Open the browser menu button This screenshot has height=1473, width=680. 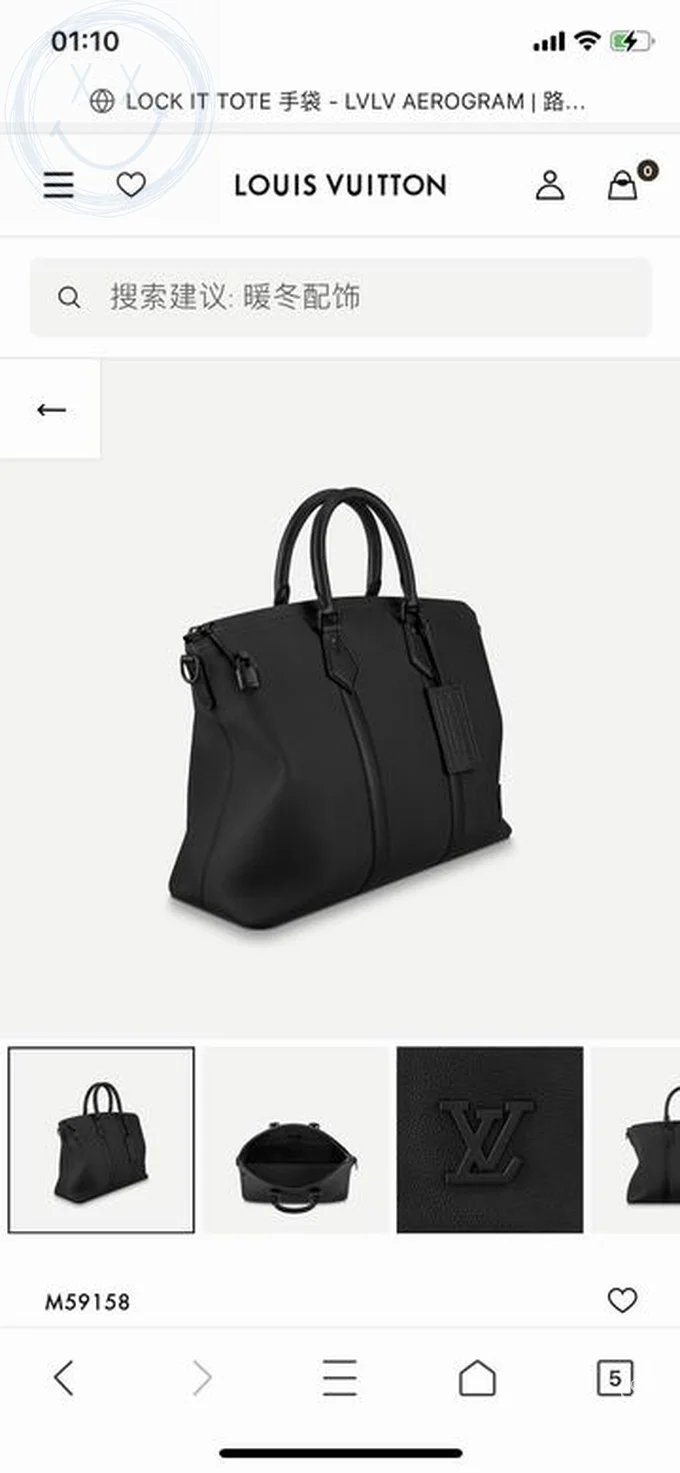[x=340, y=1378]
